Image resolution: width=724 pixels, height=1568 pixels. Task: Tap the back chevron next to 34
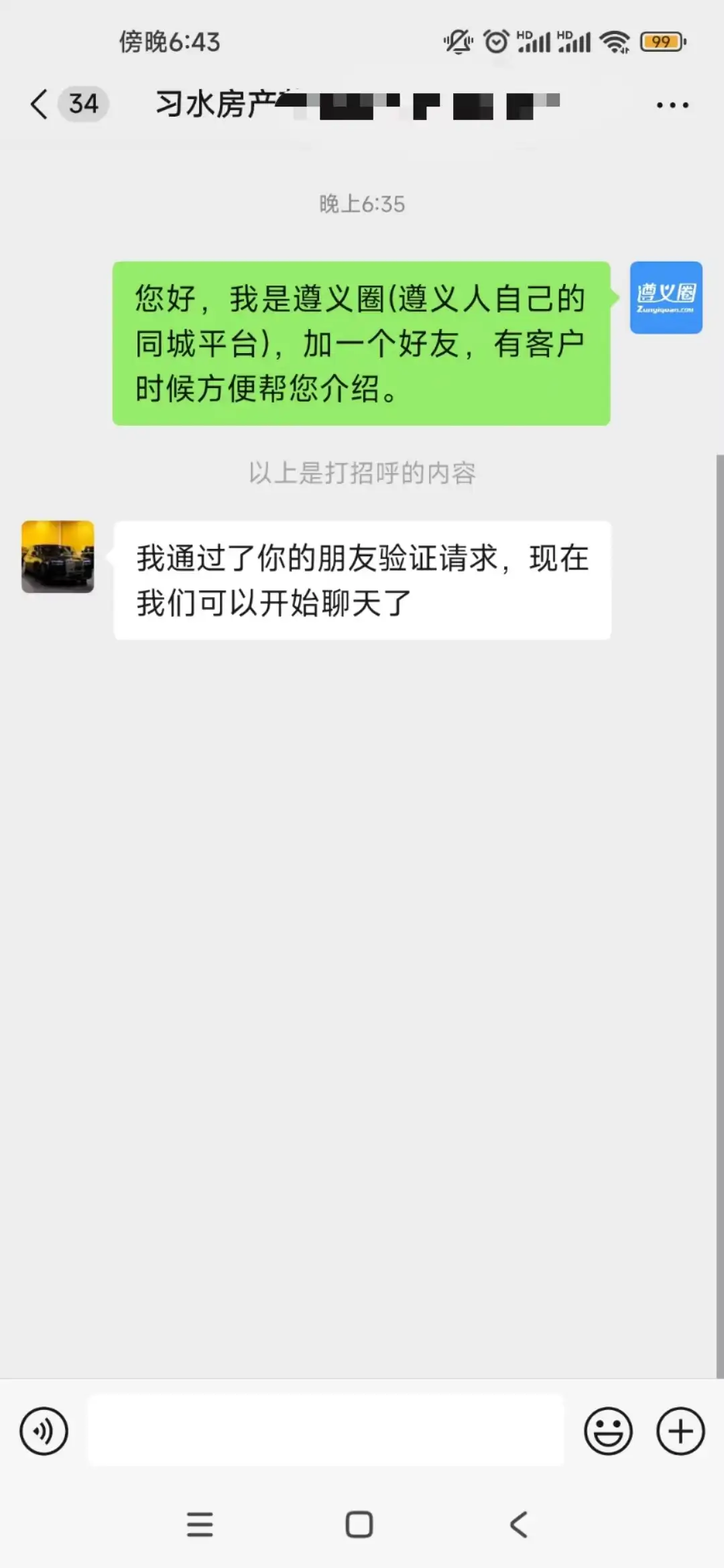tap(38, 104)
